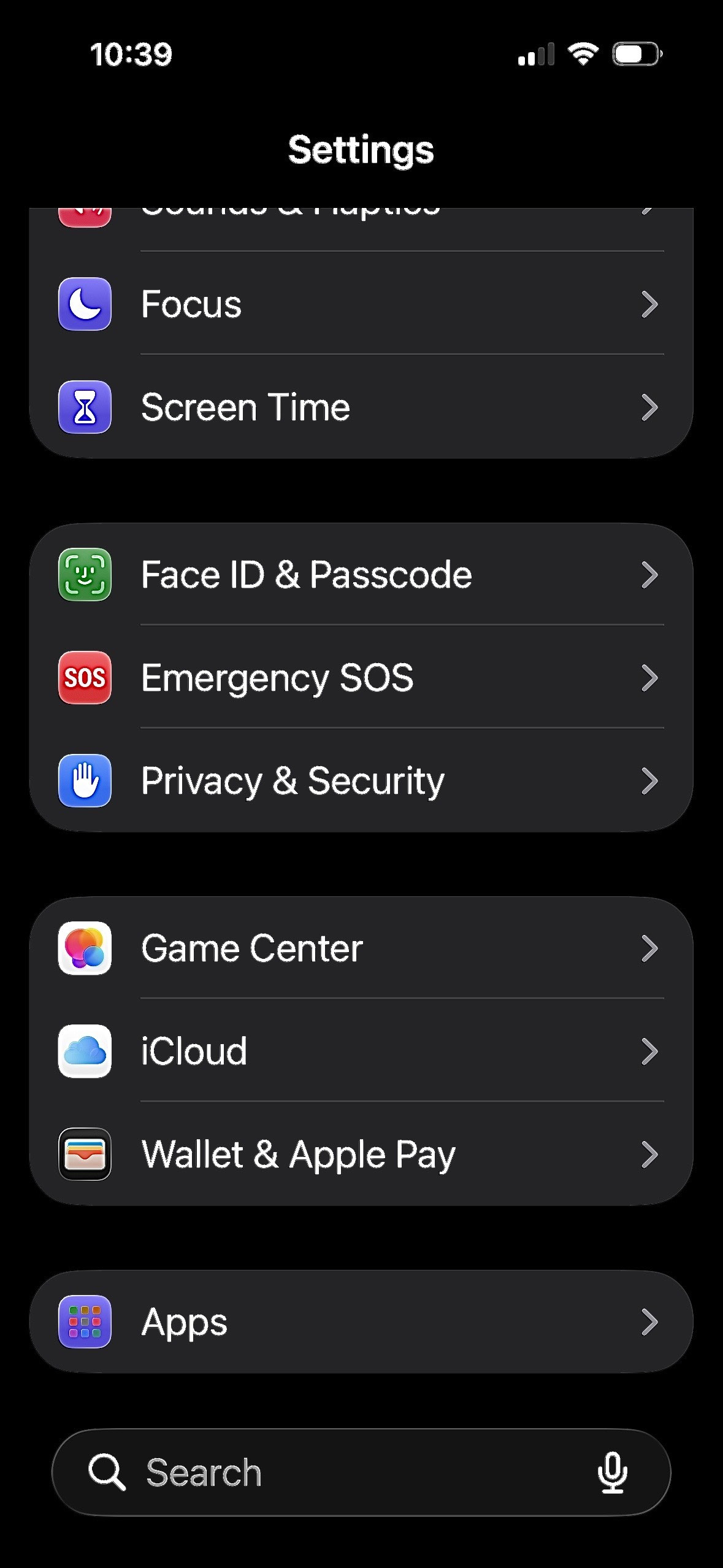The image size is (723, 1568).
Task: Open the Apps list
Action: pyautogui.click(x=361, y=1322)
